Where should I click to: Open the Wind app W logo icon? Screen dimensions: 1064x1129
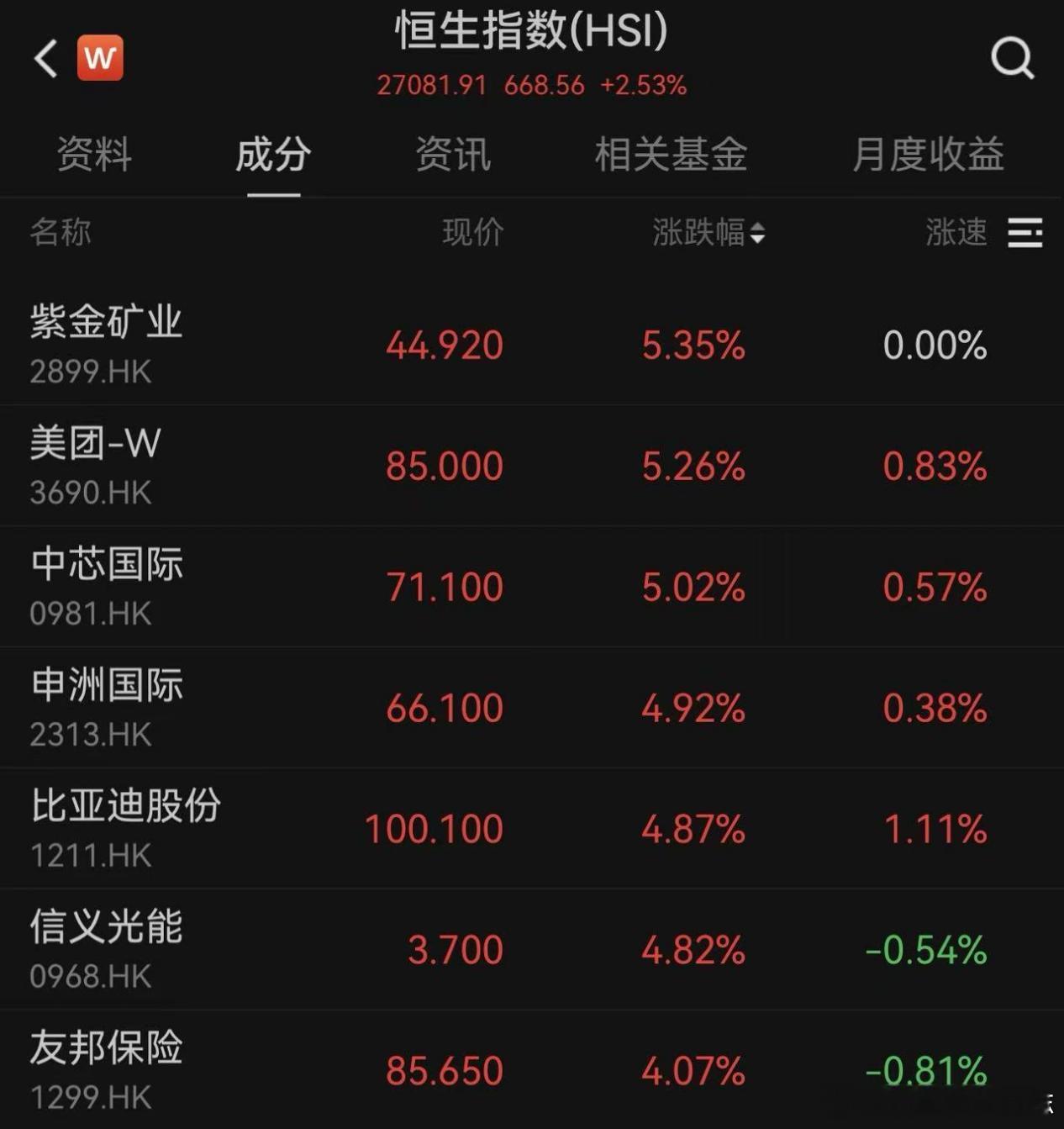101,60
